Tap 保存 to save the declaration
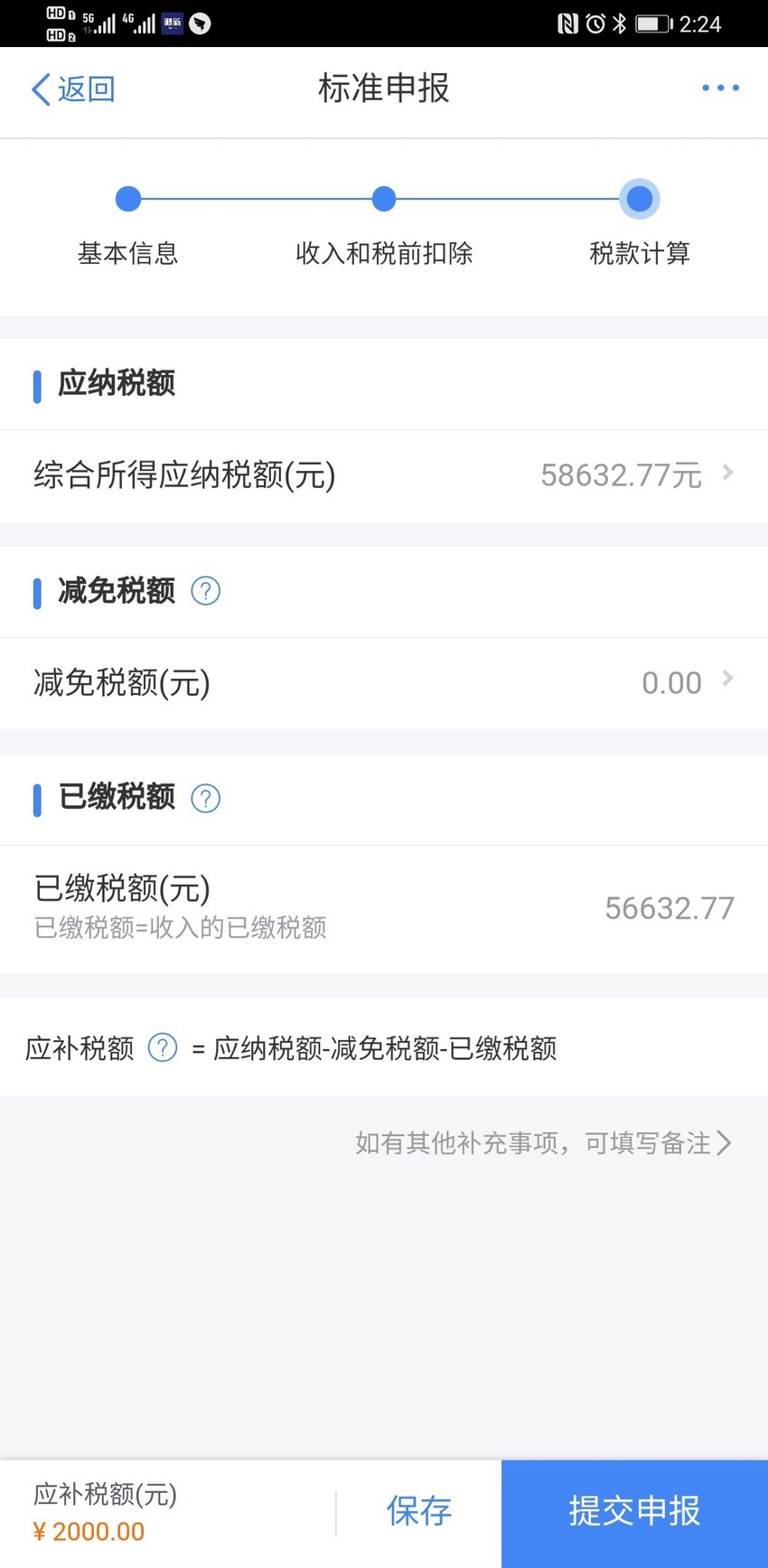768x1568 pixels. 418,1512
